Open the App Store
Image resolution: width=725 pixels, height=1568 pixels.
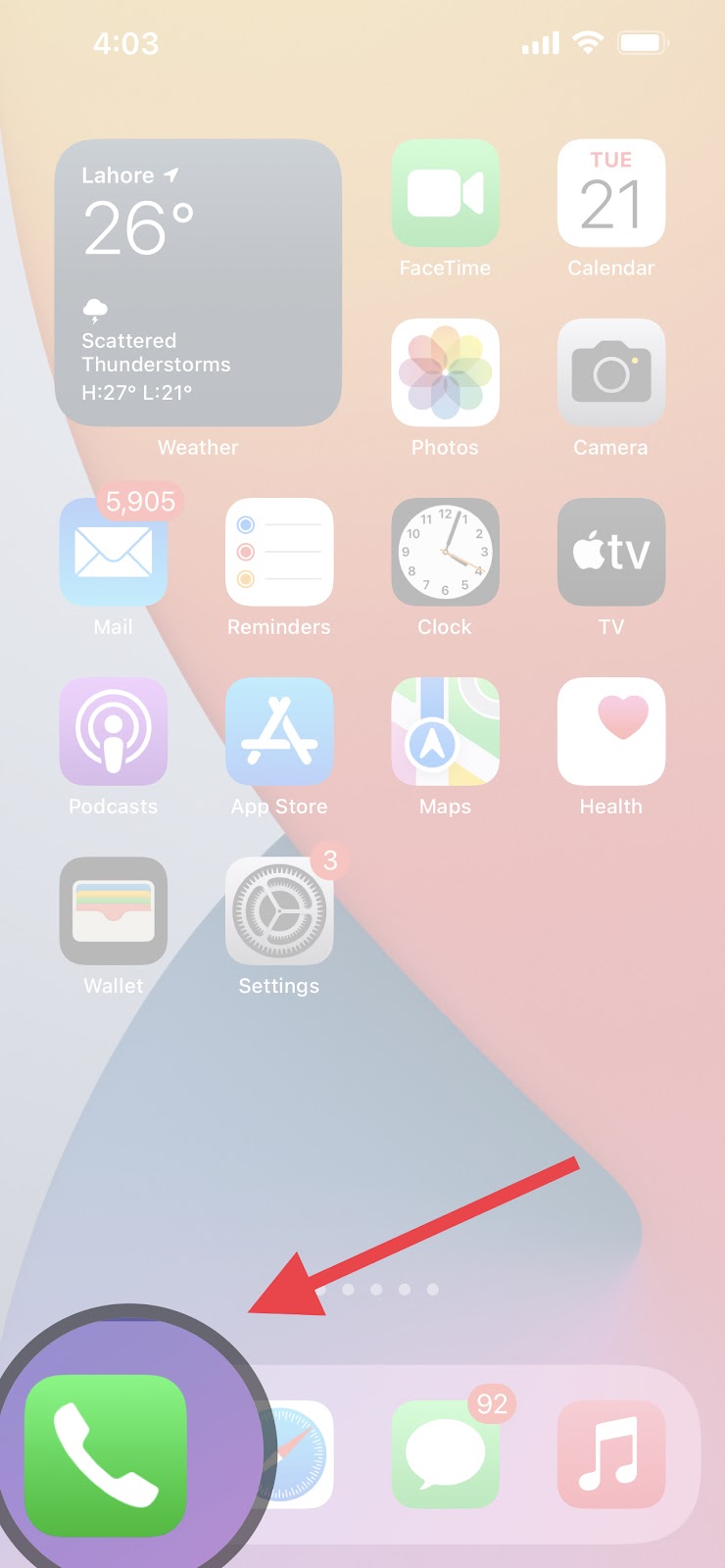(x=279, y=731)
